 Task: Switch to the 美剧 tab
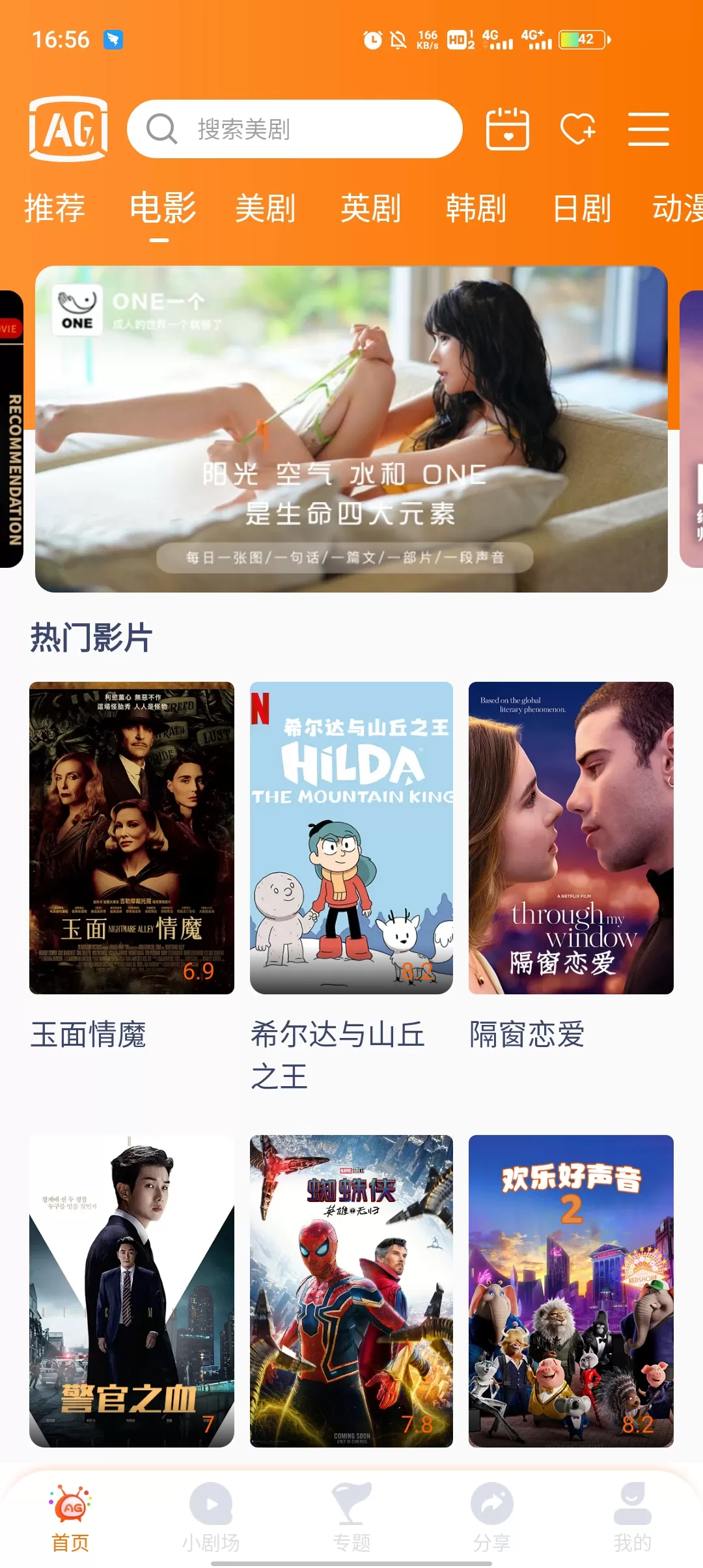(265, 208)
